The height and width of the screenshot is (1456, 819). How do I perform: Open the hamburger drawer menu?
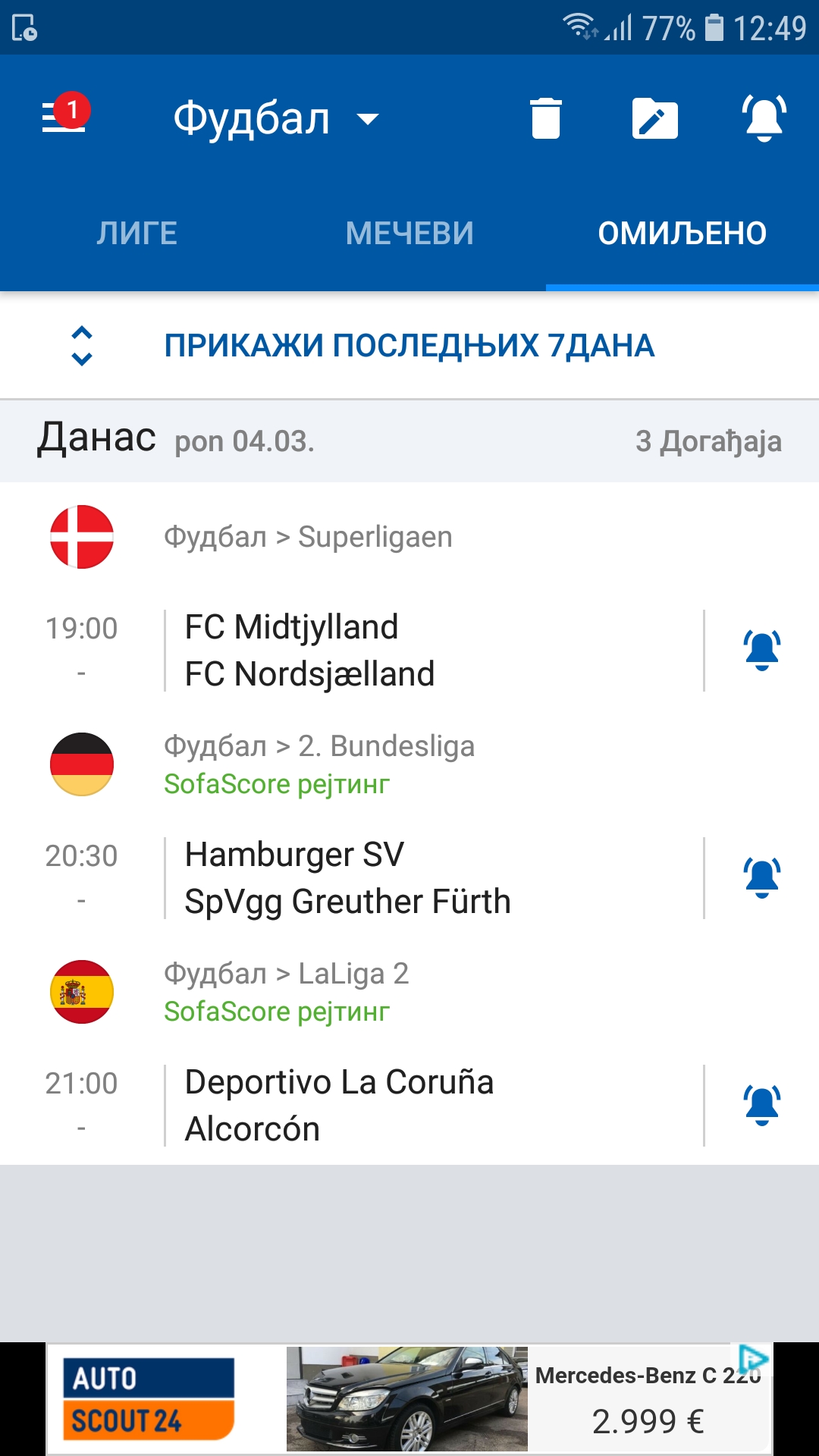point(64,118)
